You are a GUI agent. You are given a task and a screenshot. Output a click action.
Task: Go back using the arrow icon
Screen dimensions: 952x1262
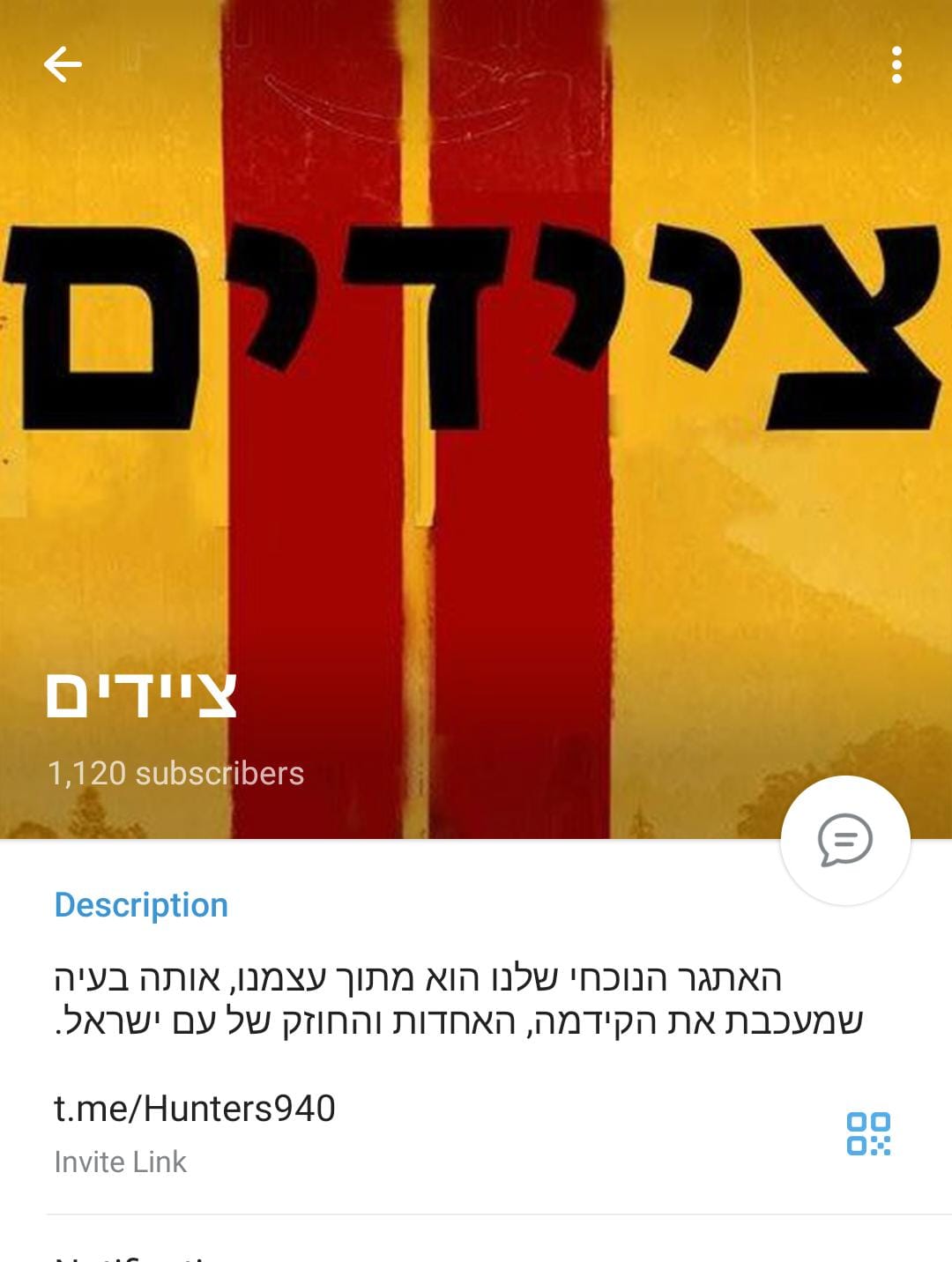tap(62, 65)
